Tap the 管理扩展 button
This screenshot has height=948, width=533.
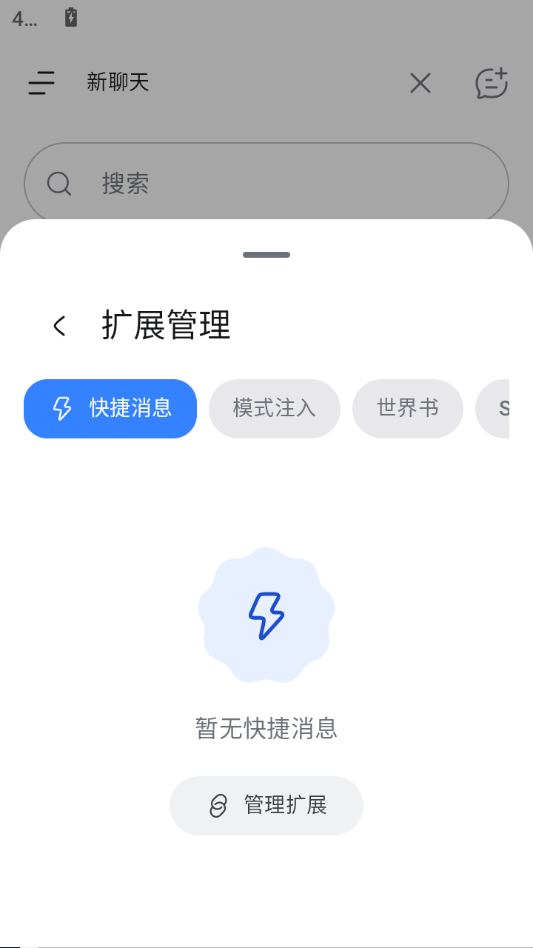click(x=266, y=806)
